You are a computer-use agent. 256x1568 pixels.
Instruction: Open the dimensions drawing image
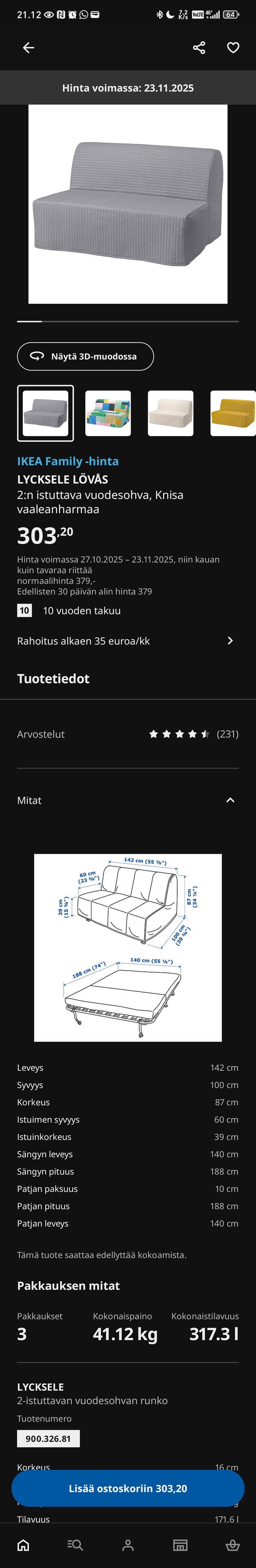tap(128, 947)
